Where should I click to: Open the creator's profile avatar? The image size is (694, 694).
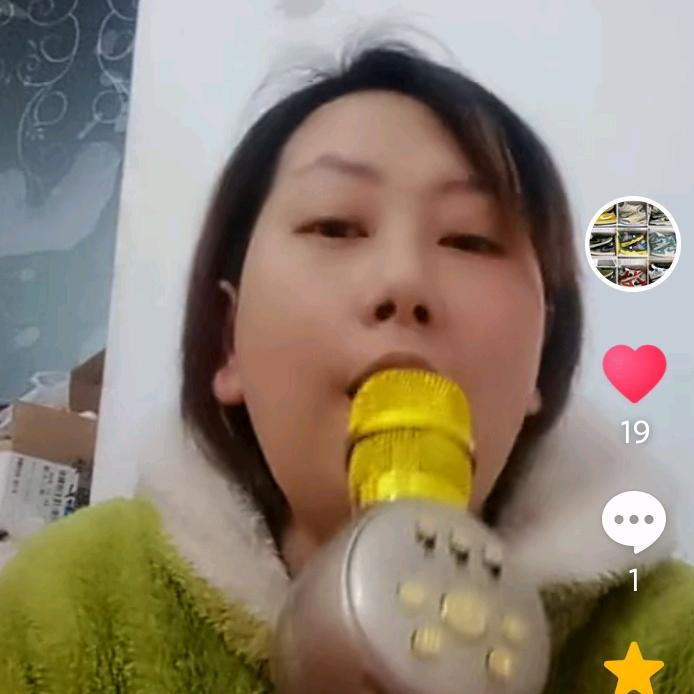pos(632,244)
